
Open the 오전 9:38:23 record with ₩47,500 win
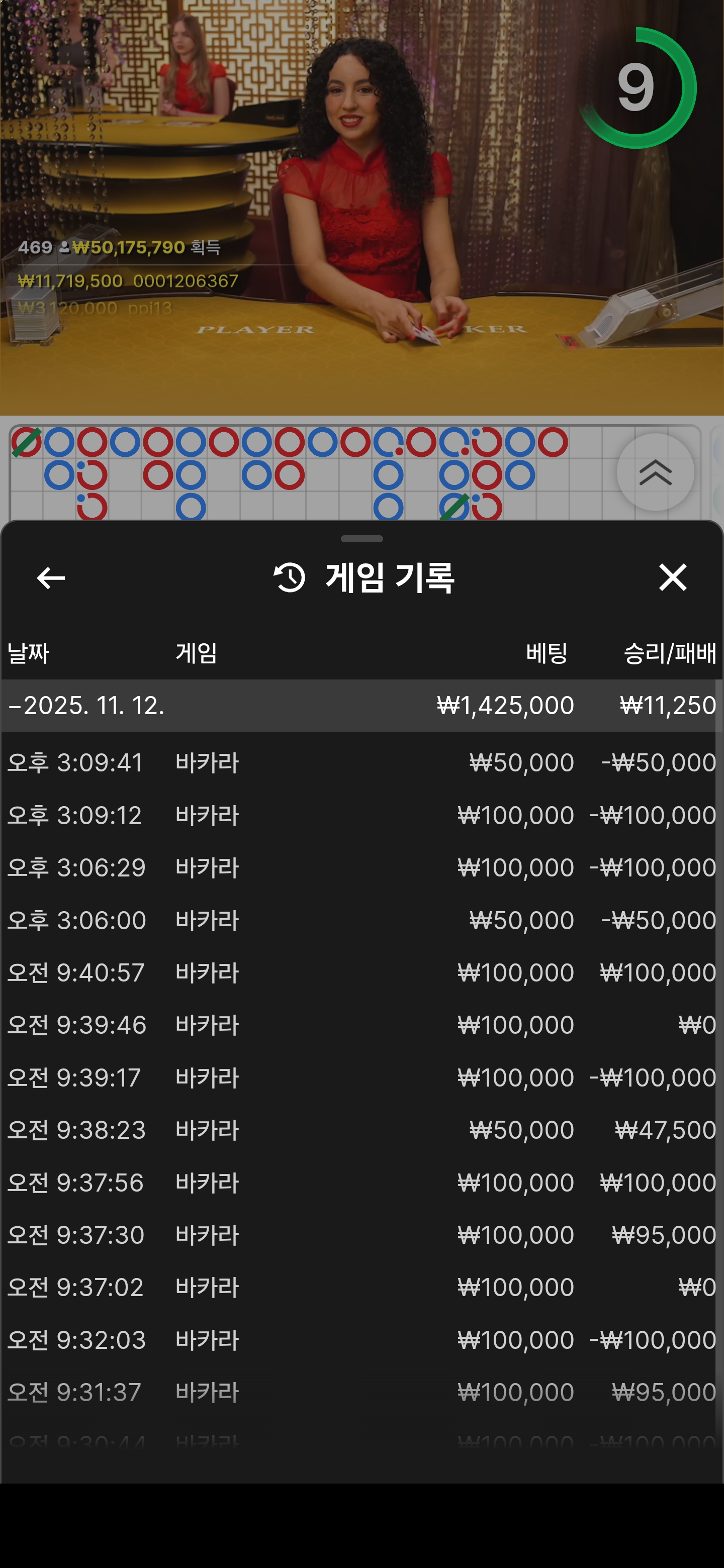click(361, 1130)
